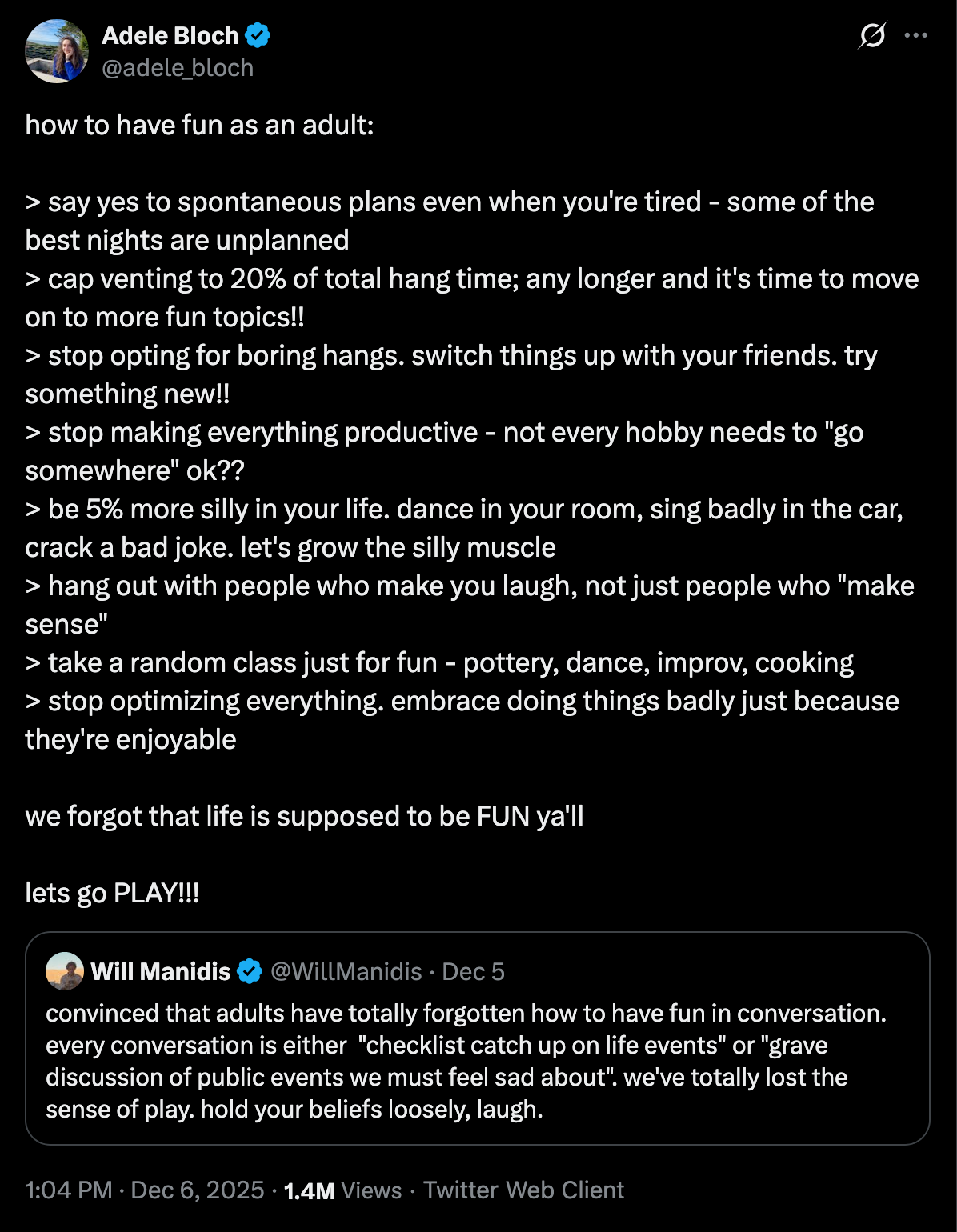Open the @adele_bloch handle link
This screenshot has width=957, height=1232.
pyautogui.click(x=178, y=68)
